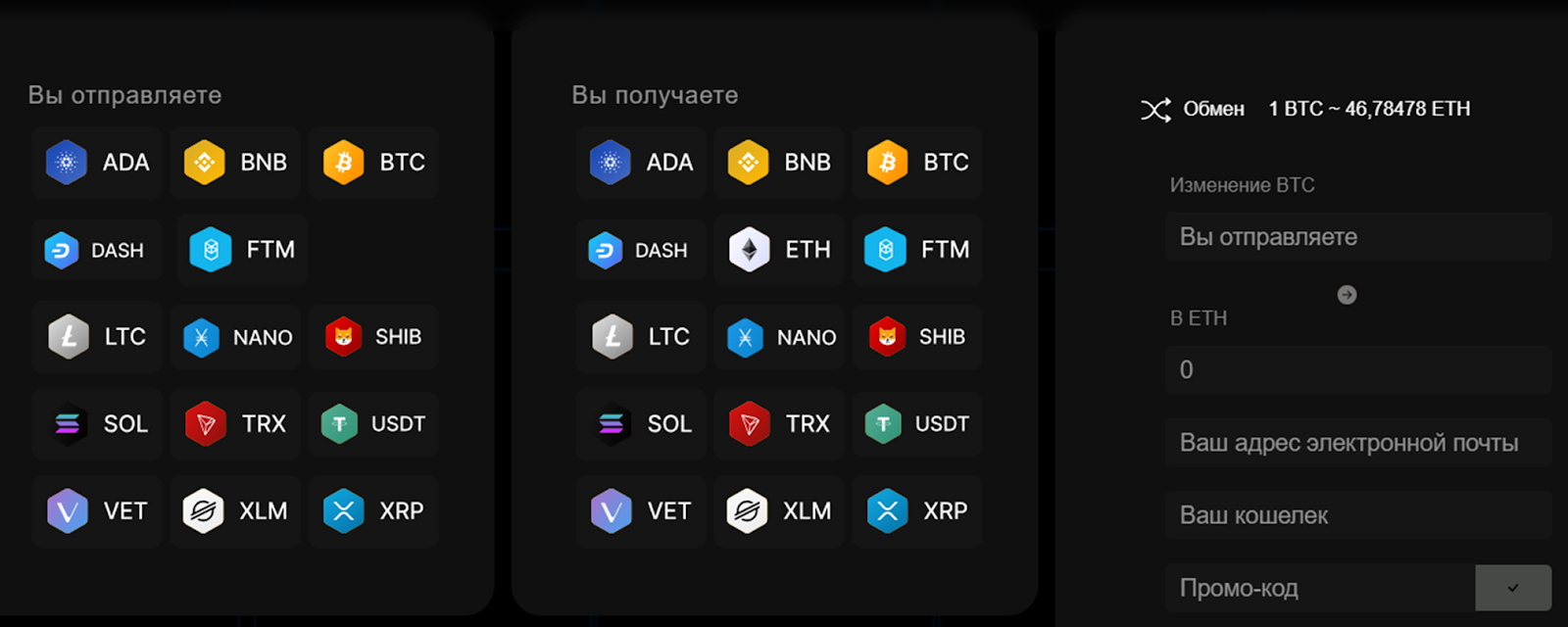Select BTC in the send list

point(373,163)
